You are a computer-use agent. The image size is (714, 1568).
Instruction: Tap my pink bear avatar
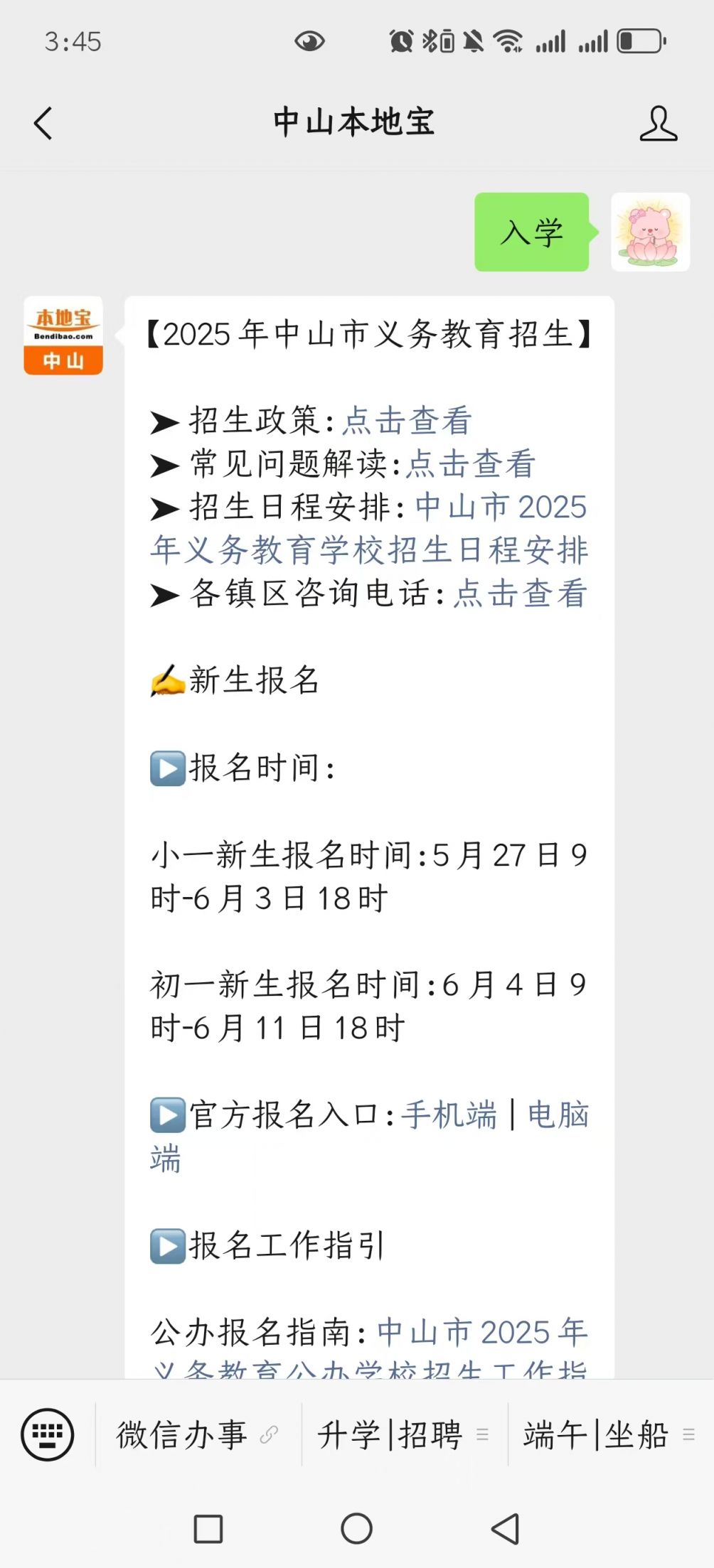[650, 232]
